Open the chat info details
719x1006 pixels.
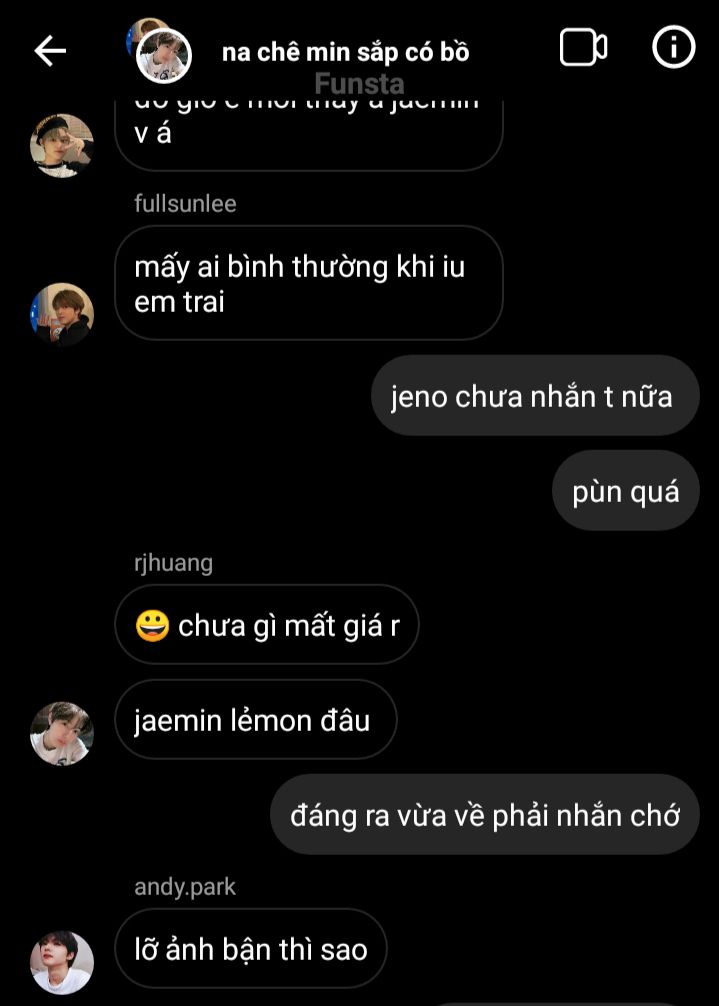click(673, 47)
